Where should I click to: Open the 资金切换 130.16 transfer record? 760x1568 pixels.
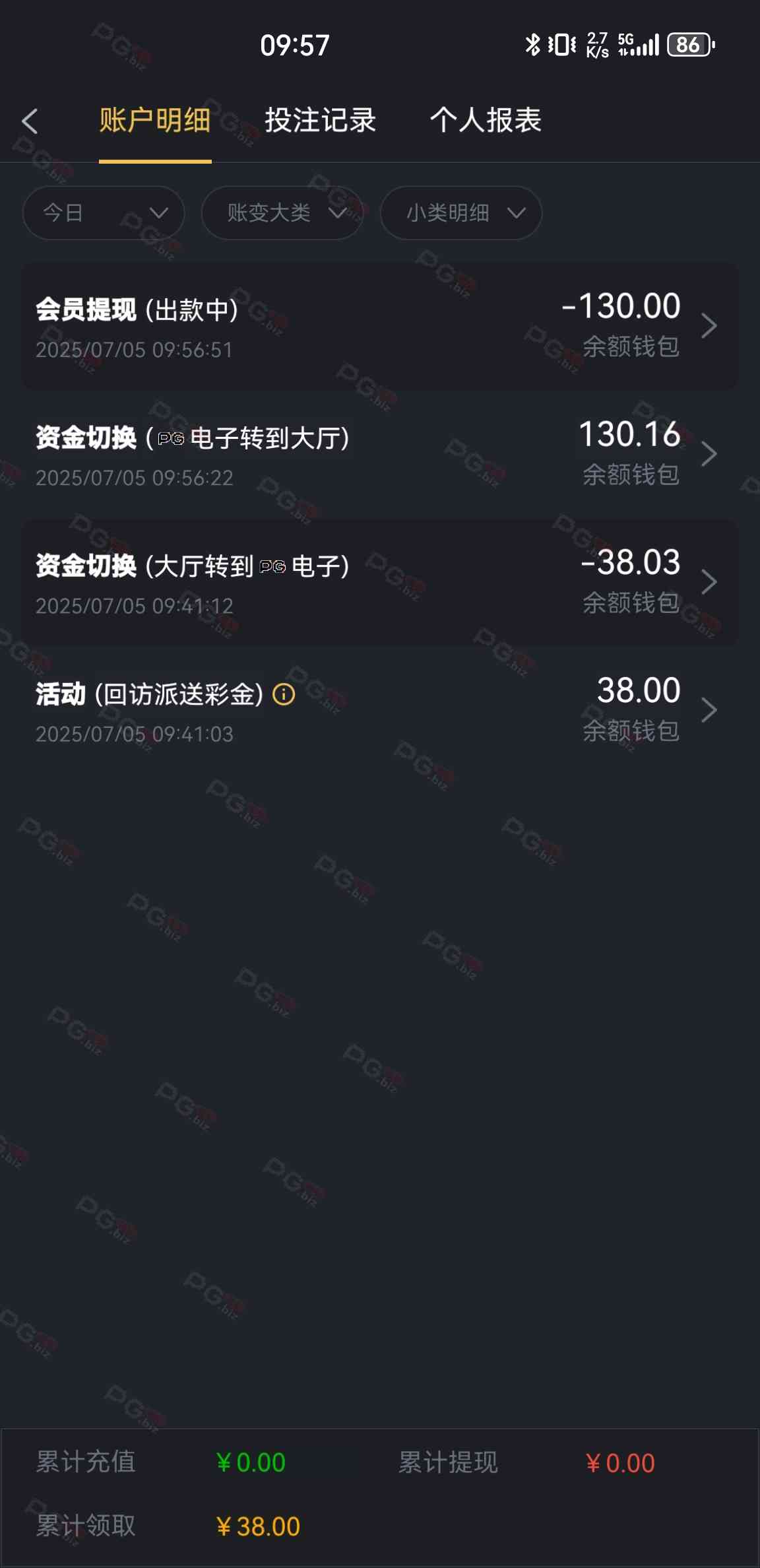click(x=379, y=454)
